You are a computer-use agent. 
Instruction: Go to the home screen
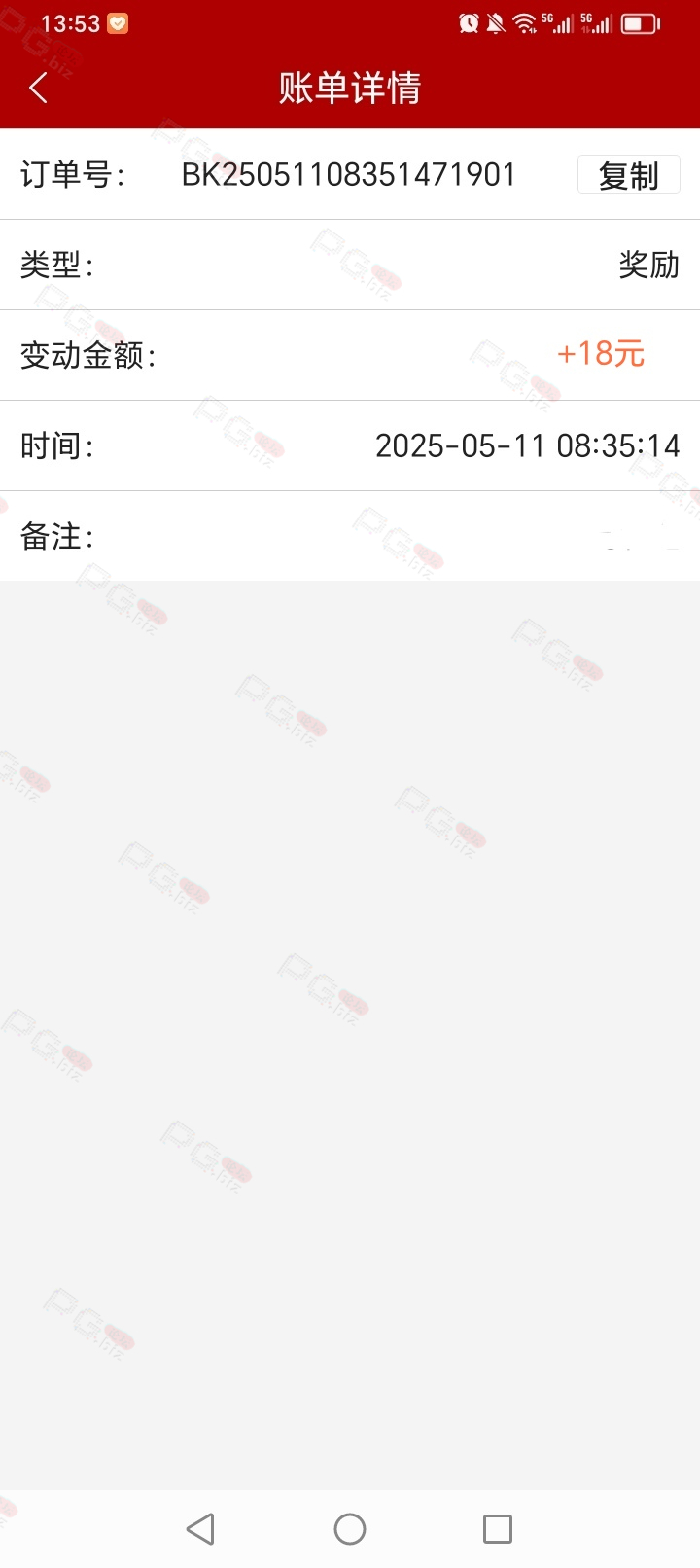click(350, 1528)
